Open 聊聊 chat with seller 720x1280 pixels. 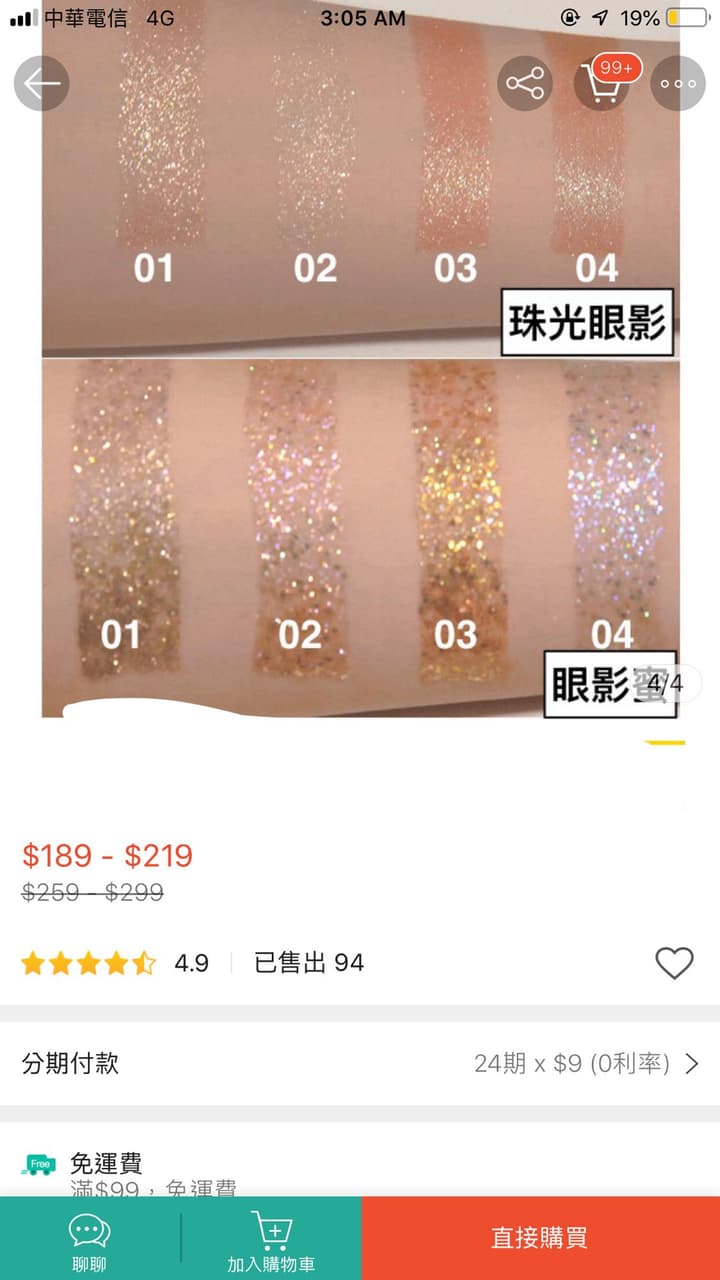click(x=89, y=1239)
